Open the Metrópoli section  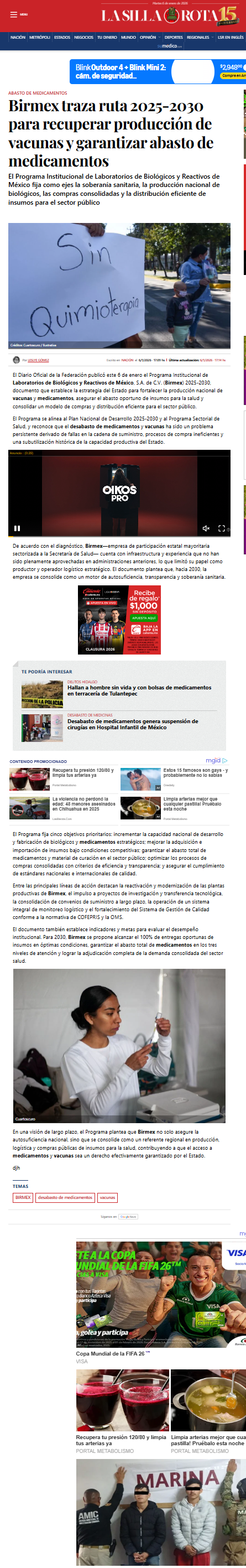coord(40,37)
